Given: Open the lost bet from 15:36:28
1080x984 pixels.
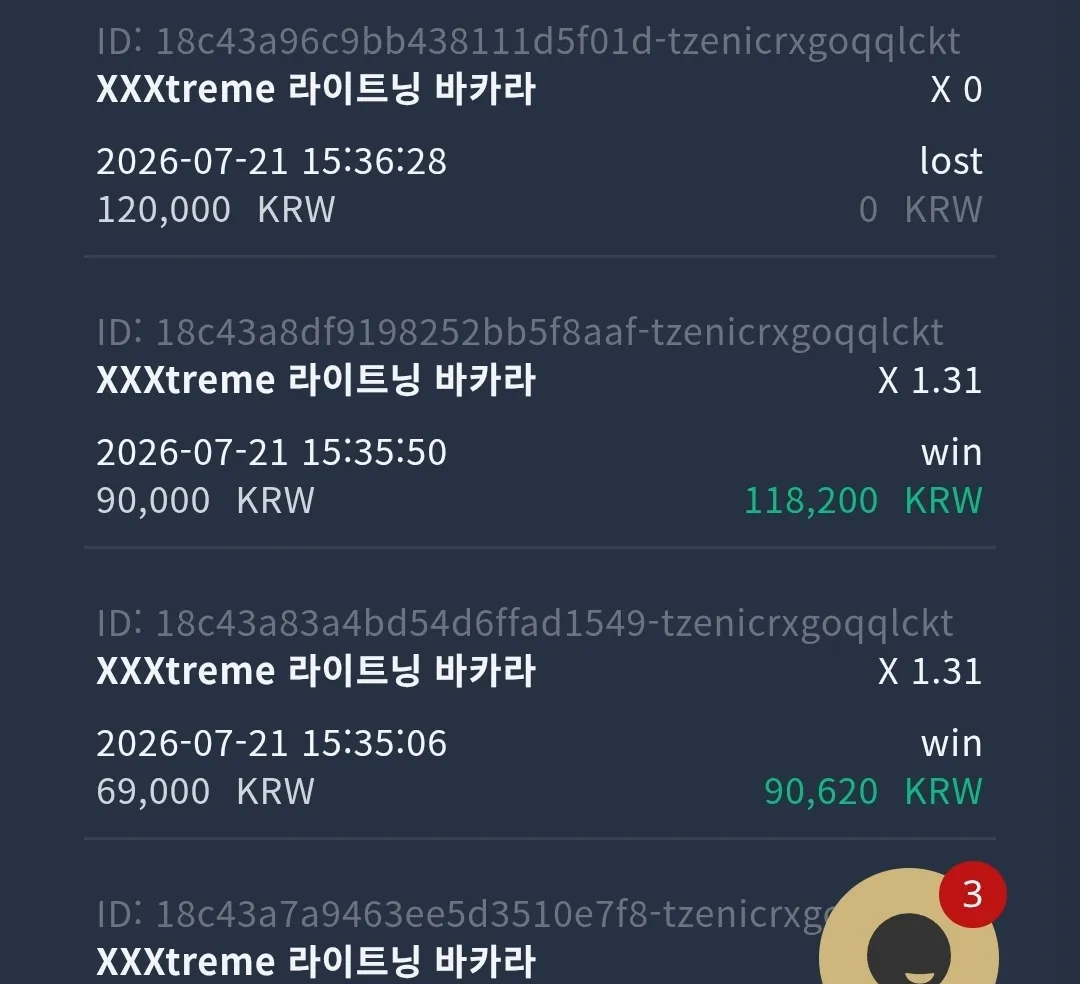Looking at the screenshot, I should coord(540,129).
